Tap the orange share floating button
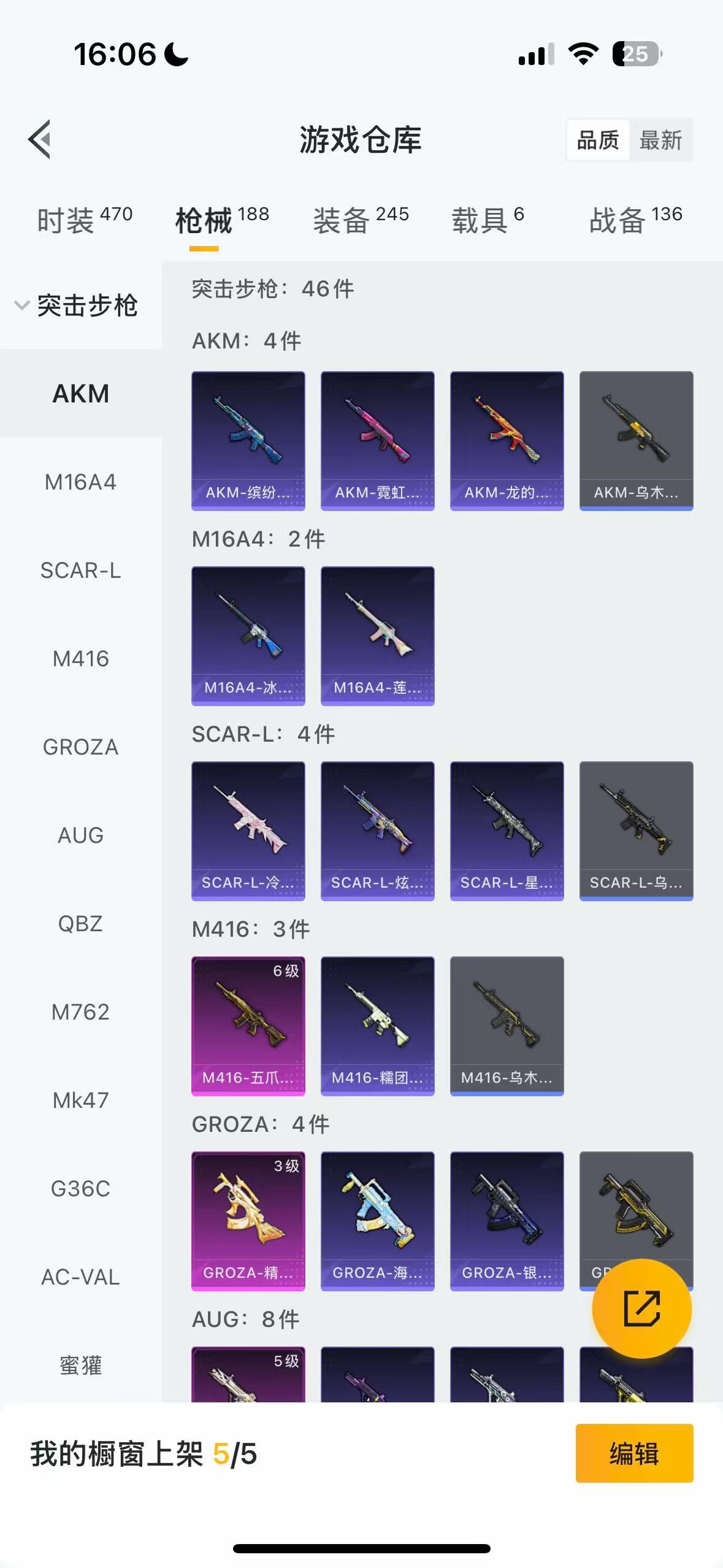The width and height of the screenshot is (723, 1568). [641, 1309]
